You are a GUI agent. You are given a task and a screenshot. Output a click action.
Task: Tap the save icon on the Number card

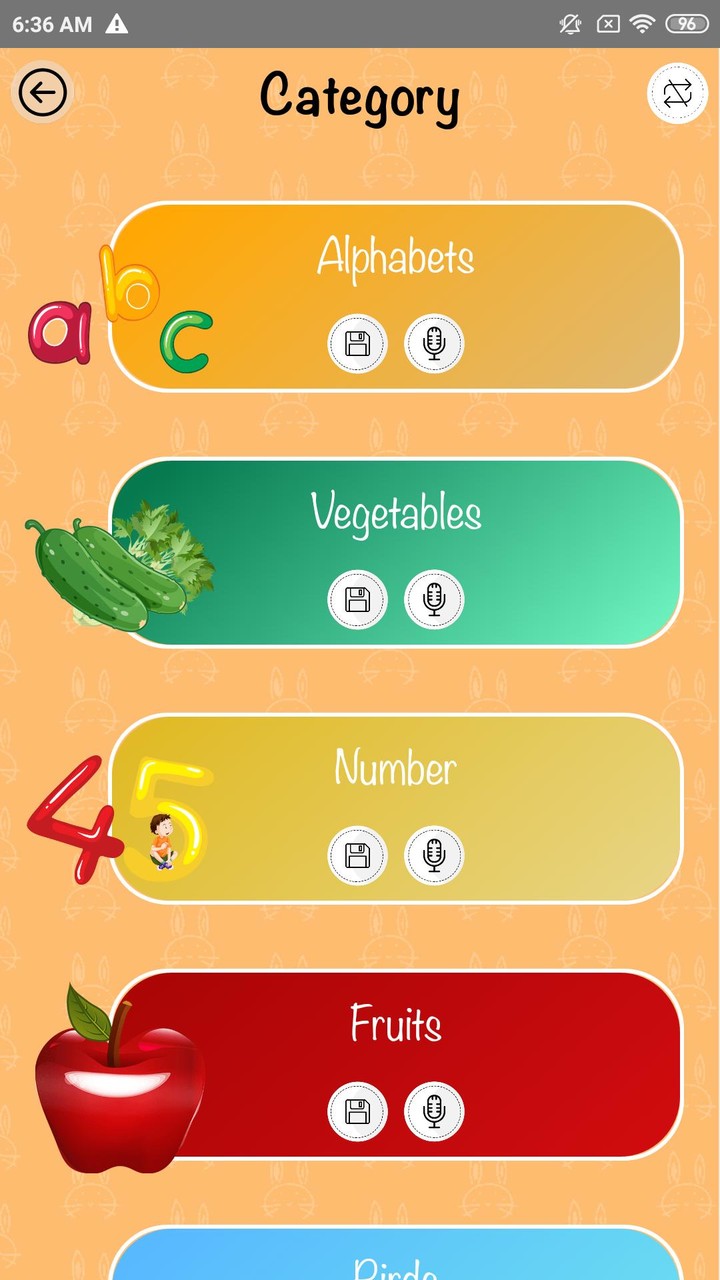[x=357, y=856]
